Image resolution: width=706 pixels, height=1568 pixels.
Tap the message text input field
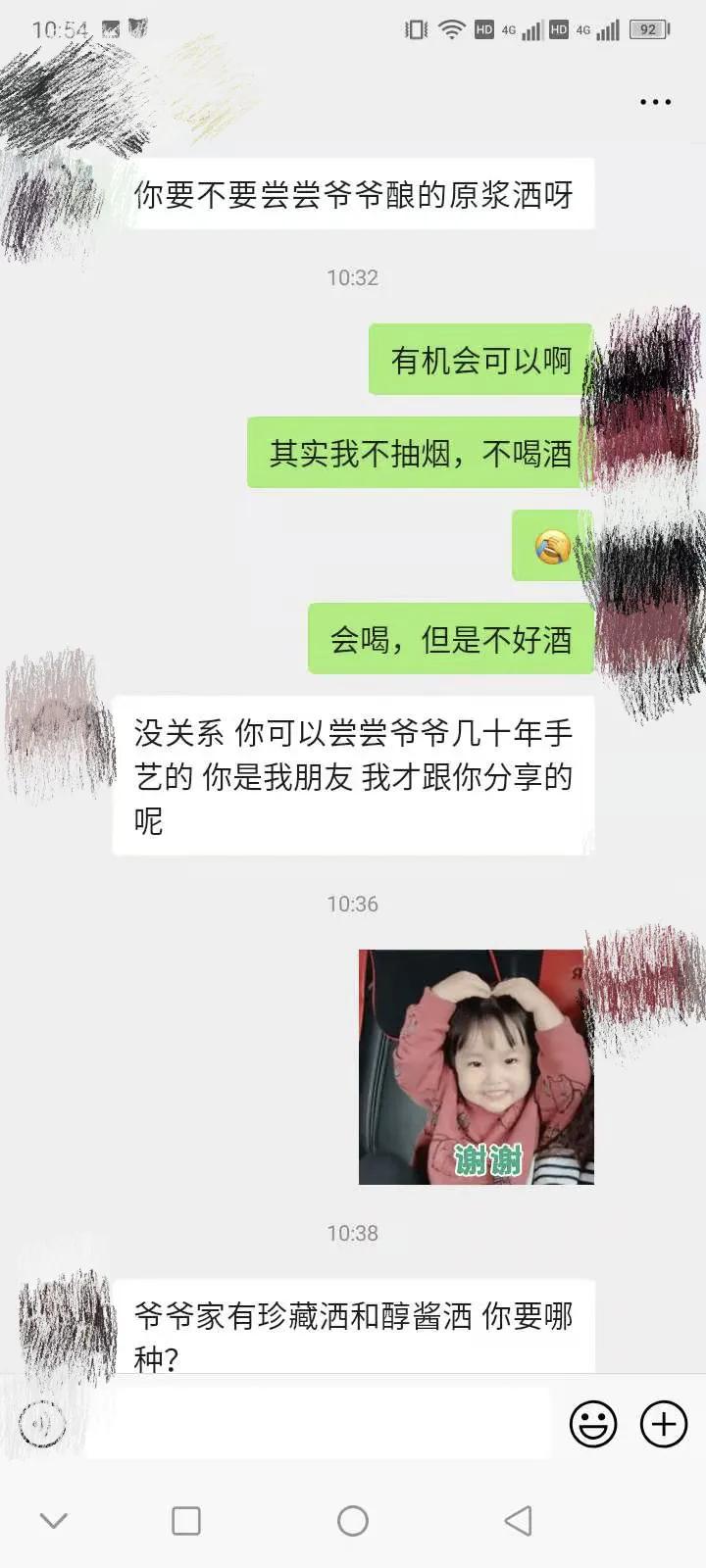coord(319,1423)
